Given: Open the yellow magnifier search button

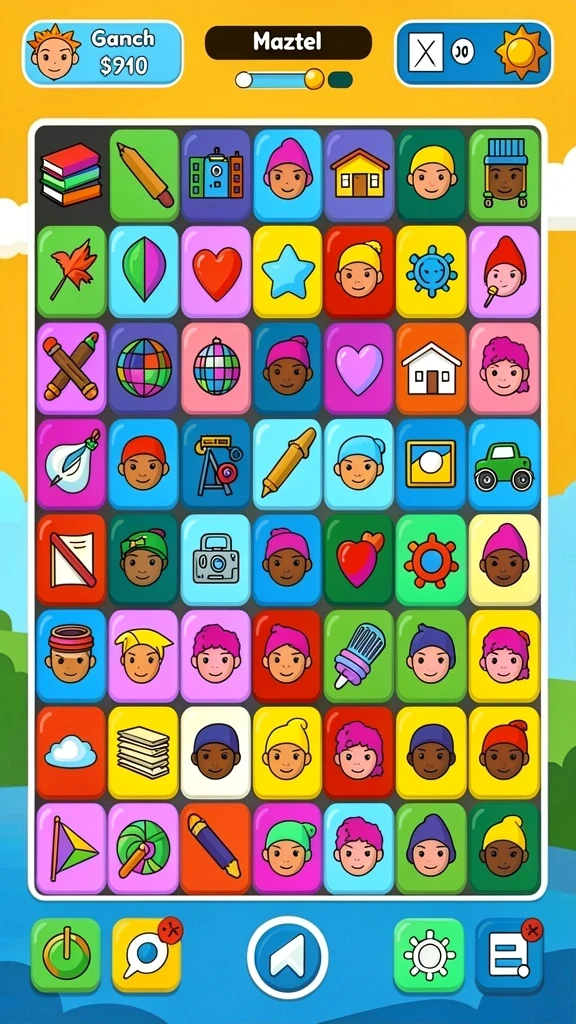Looking at the screenshot, I should 147,955.
